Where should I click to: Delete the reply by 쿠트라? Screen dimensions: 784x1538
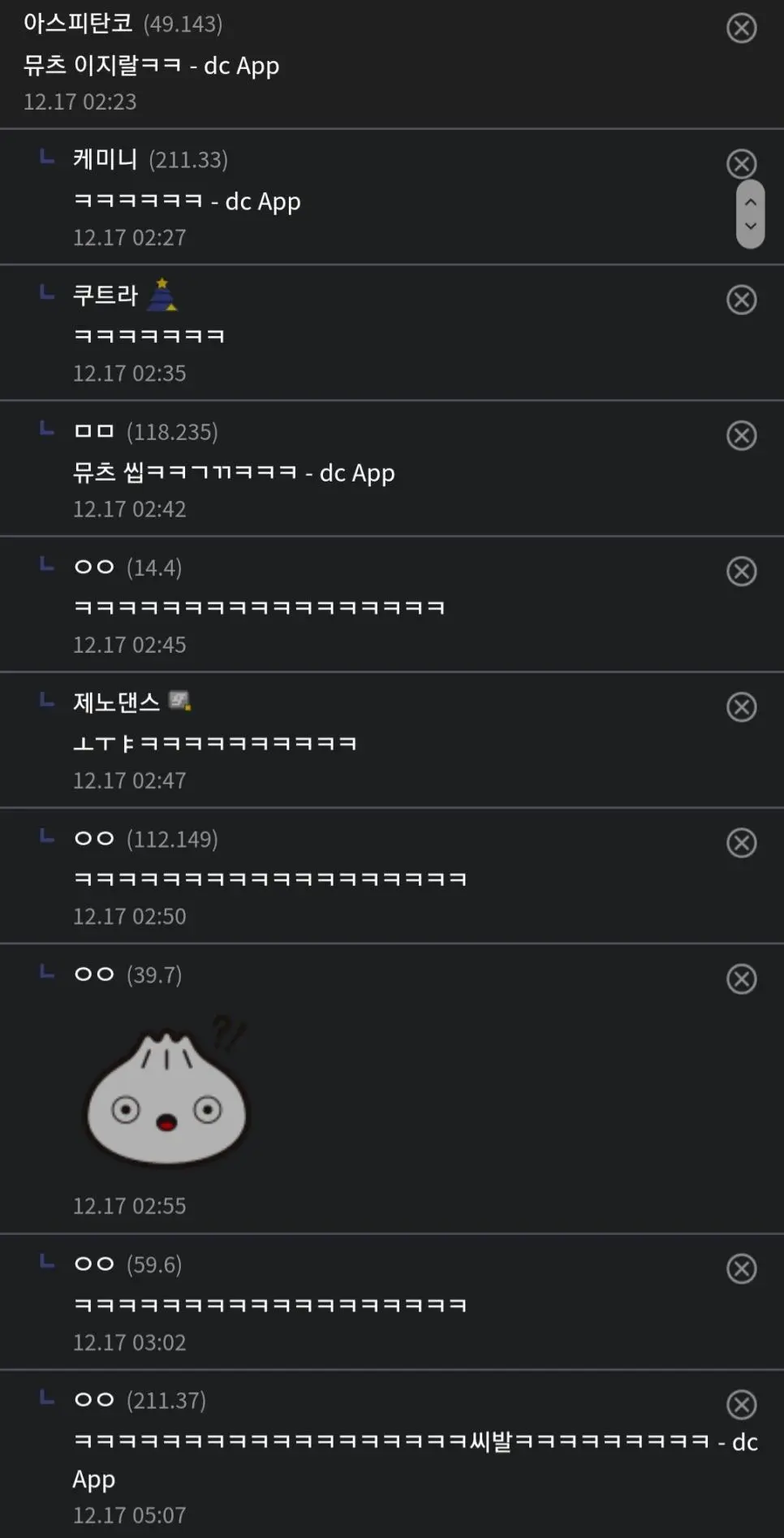pos(741,300)
